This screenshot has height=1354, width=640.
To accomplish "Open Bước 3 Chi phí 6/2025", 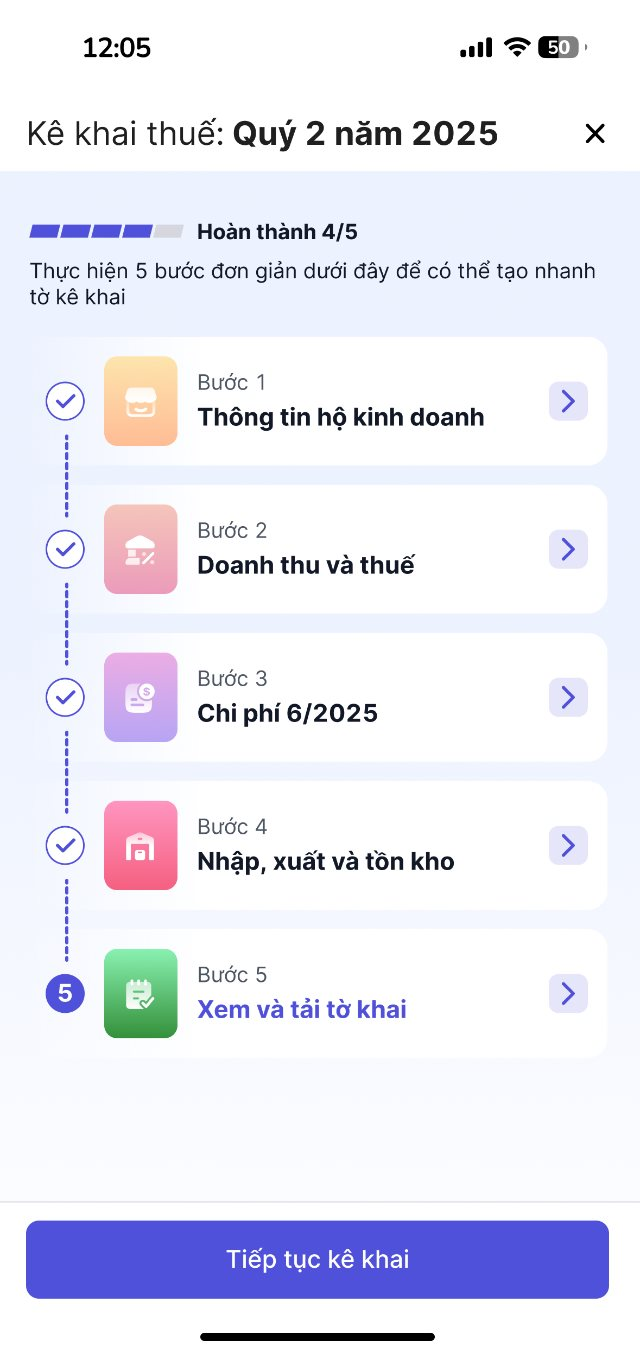I will [568, 697].
